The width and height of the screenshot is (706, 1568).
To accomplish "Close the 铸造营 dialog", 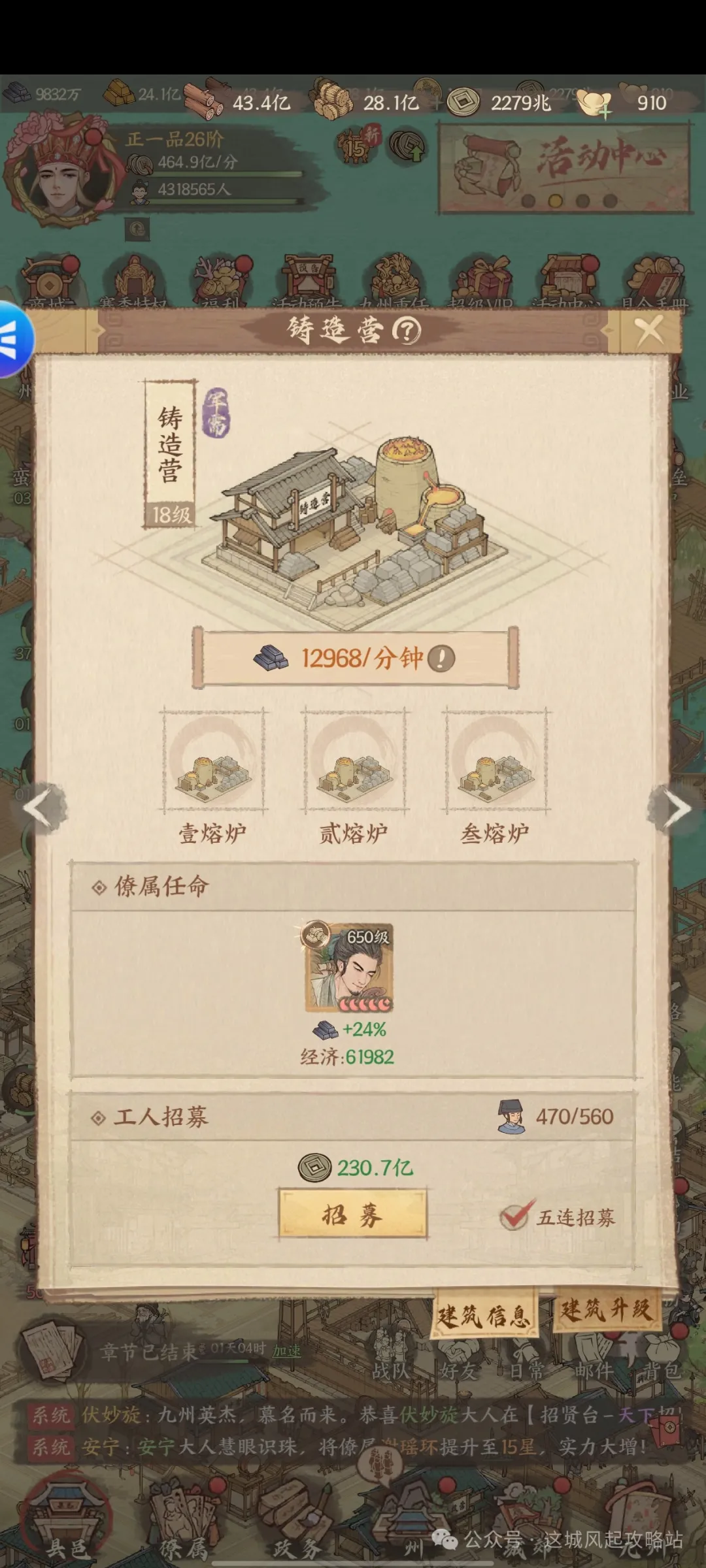I will pos(648,331).
